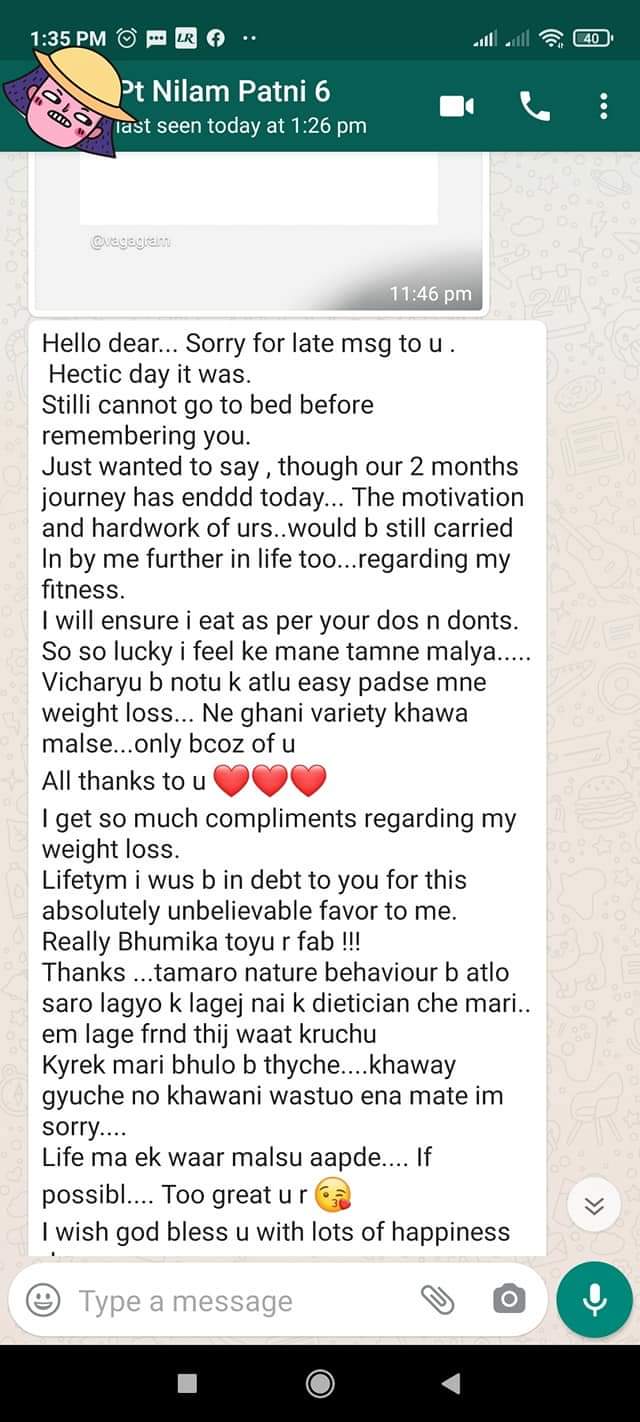Tap the microphone to record a voice message
Viewport: 640px width, 1422px height.
click(594, 1300)
